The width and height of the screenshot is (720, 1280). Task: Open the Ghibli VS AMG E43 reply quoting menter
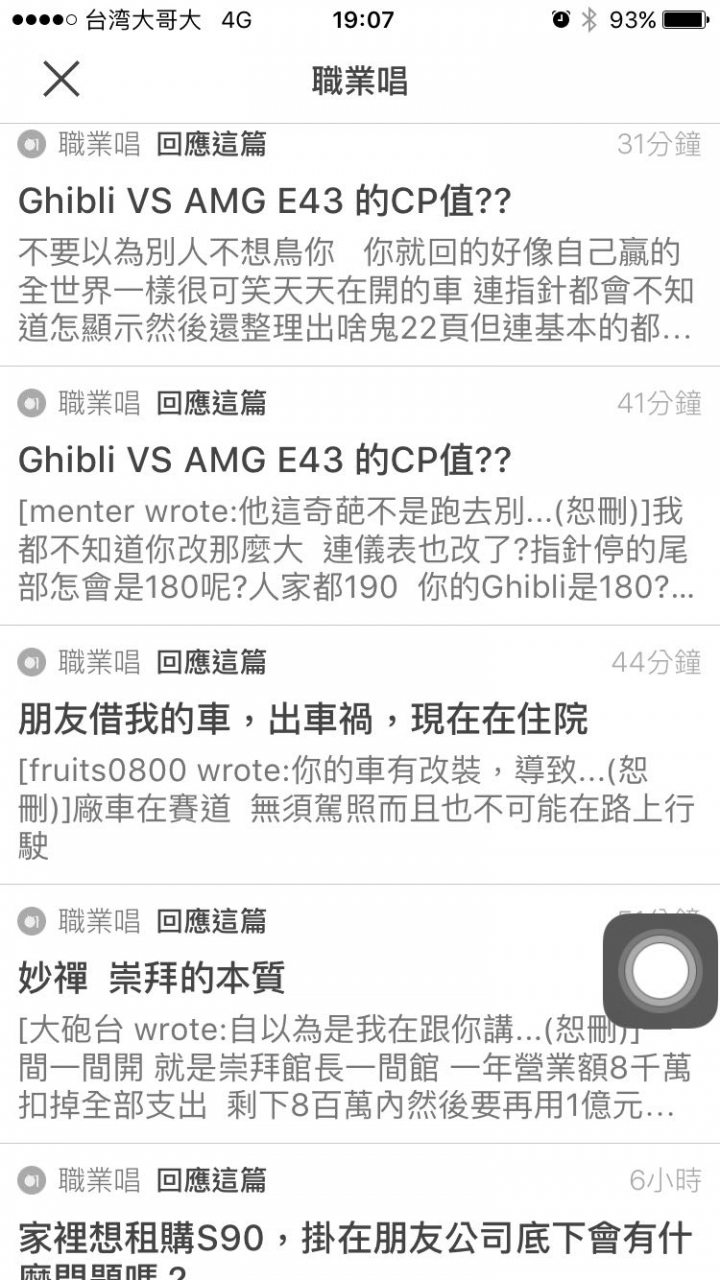click(x=360, y=496)
